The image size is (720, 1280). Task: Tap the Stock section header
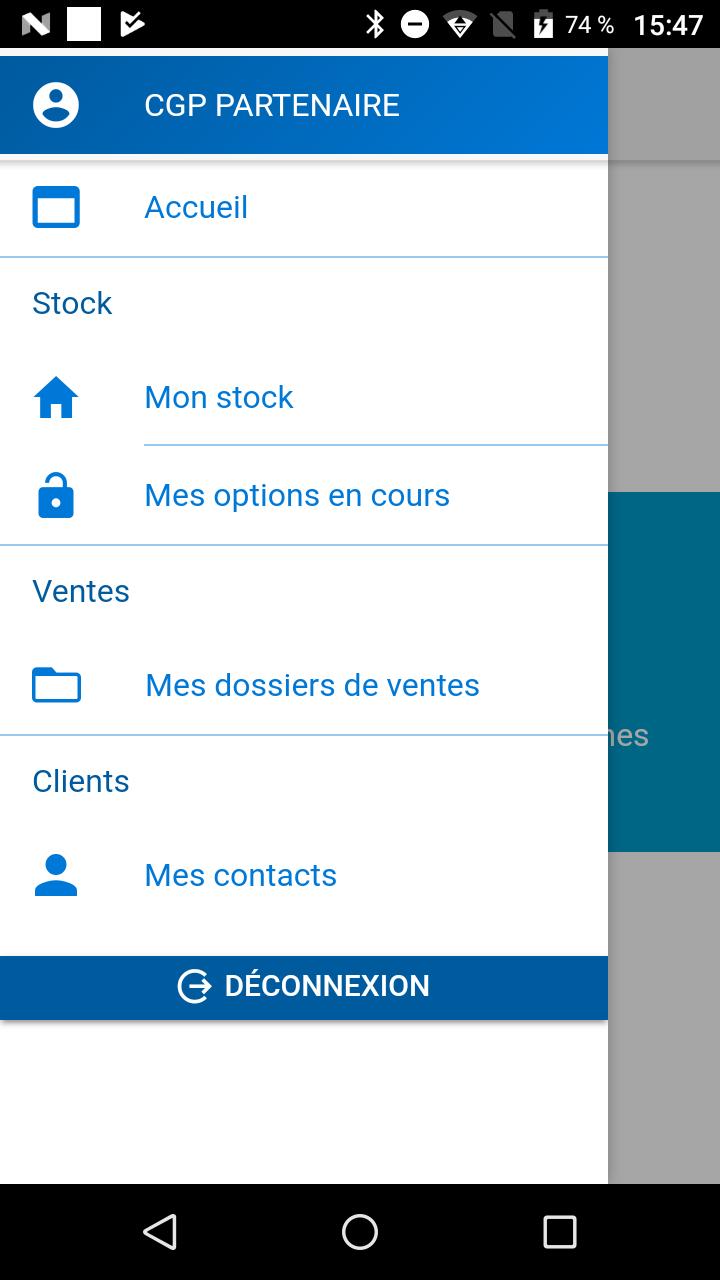click(x=71, y=302)
